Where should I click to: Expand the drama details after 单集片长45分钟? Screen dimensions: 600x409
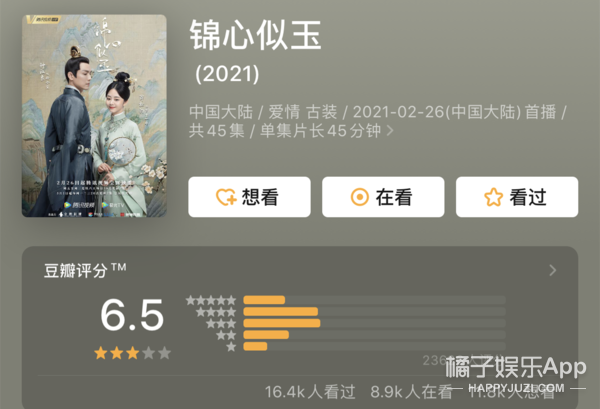[x=390, y=131]
